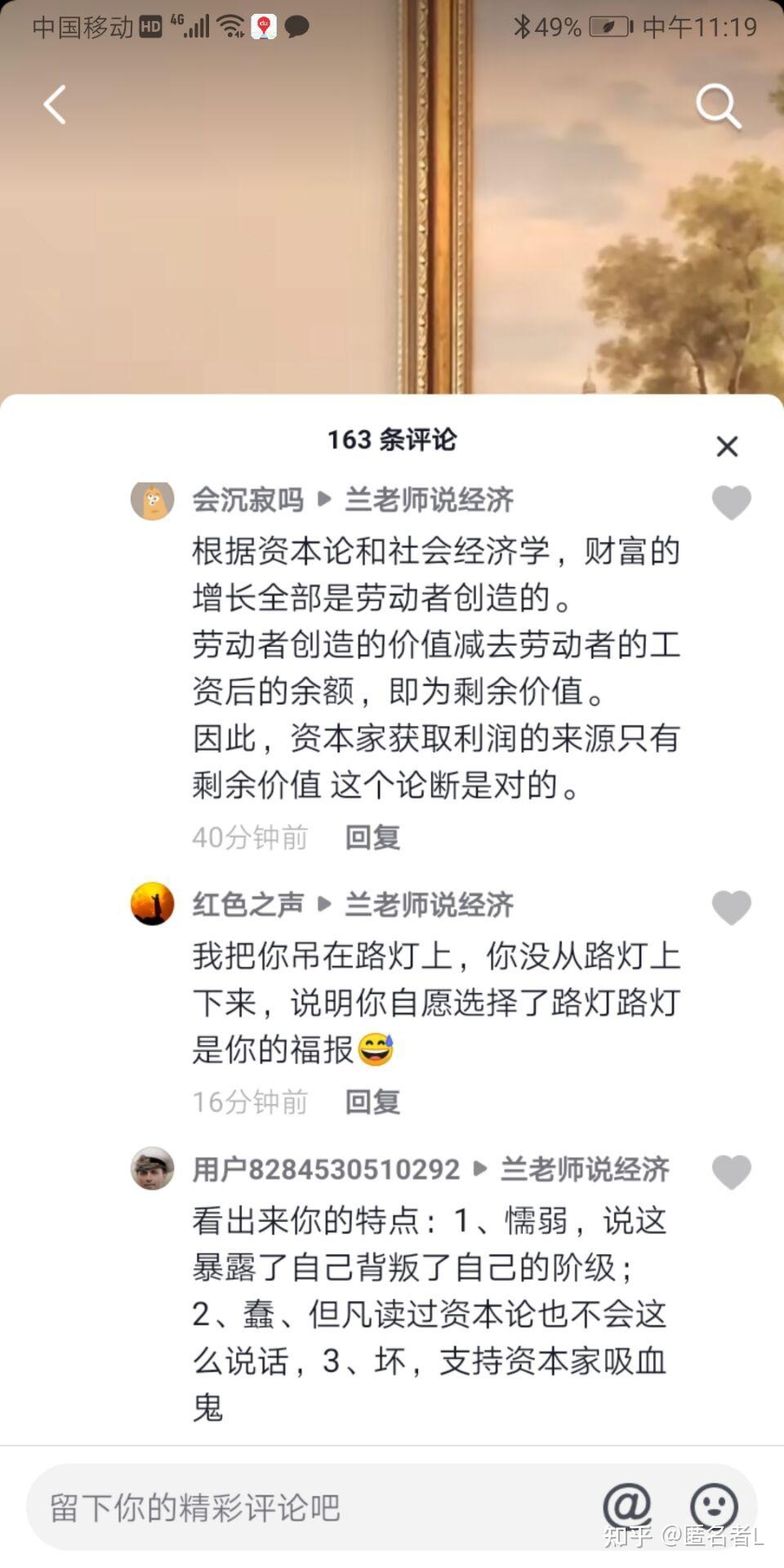Like the comment by 用户8284530510292
The image size is (784, 1568).
[731, 1172]
